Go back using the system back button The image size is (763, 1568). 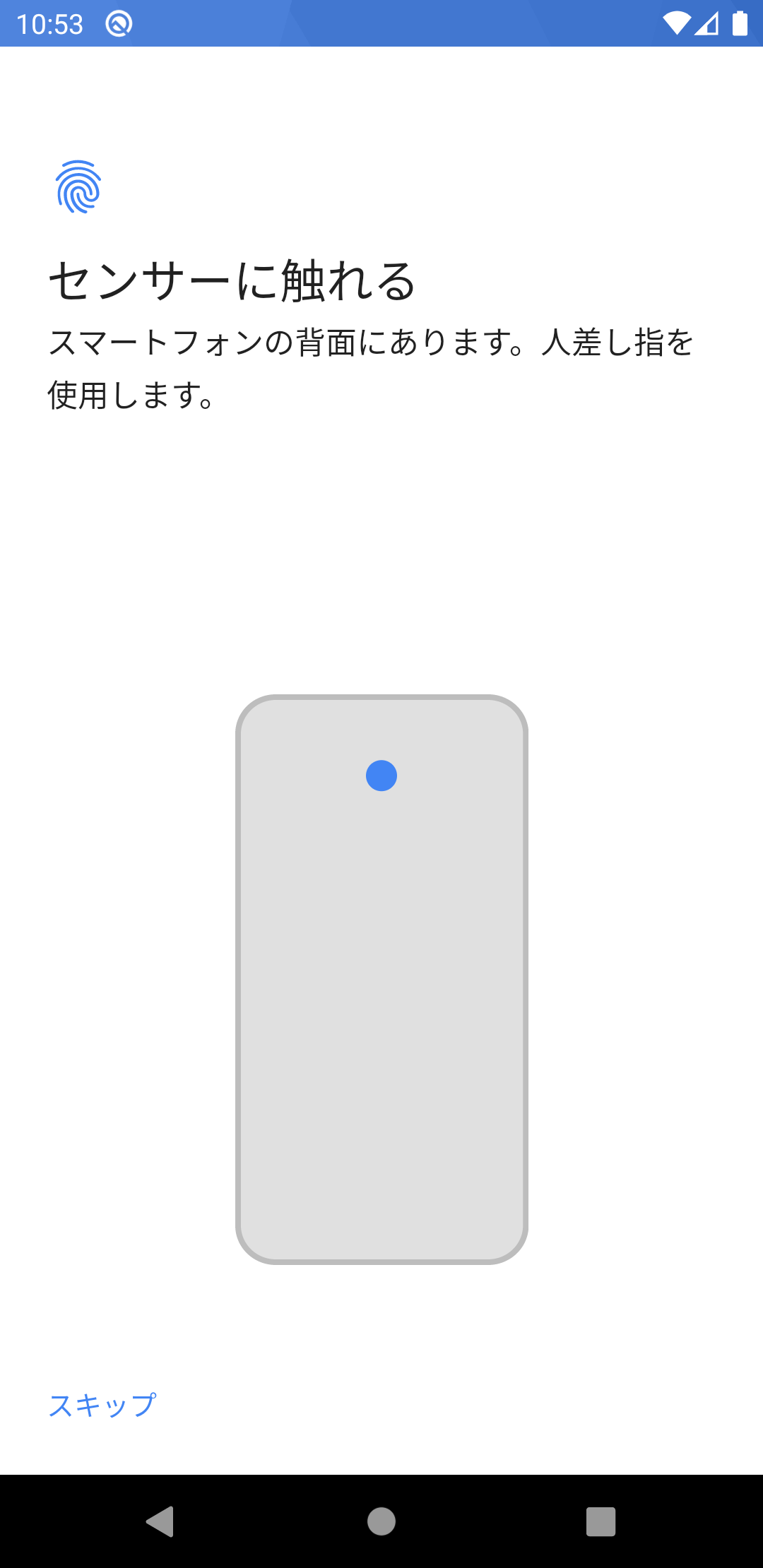click(161, 1521)
